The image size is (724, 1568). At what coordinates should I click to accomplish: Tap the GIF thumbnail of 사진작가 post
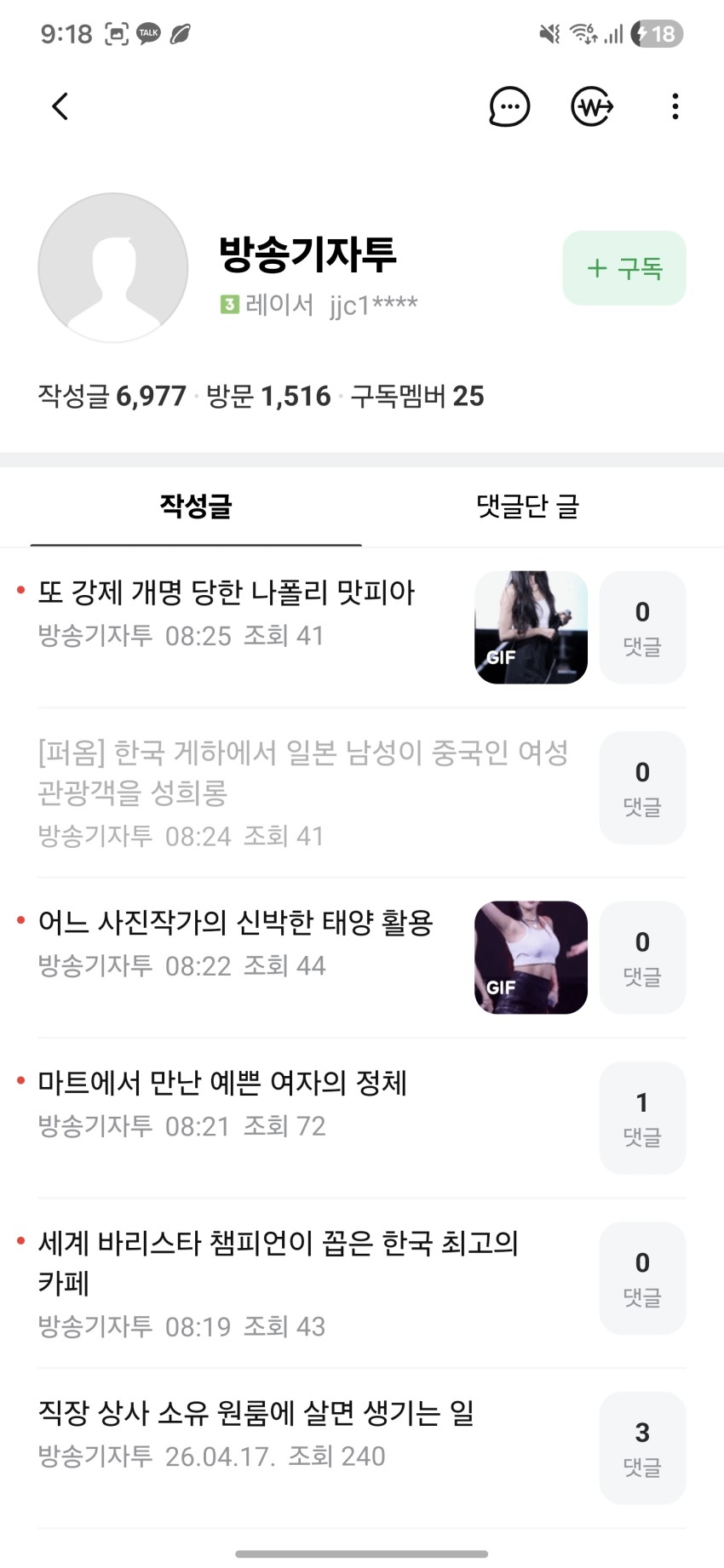(x=531, y=958)
